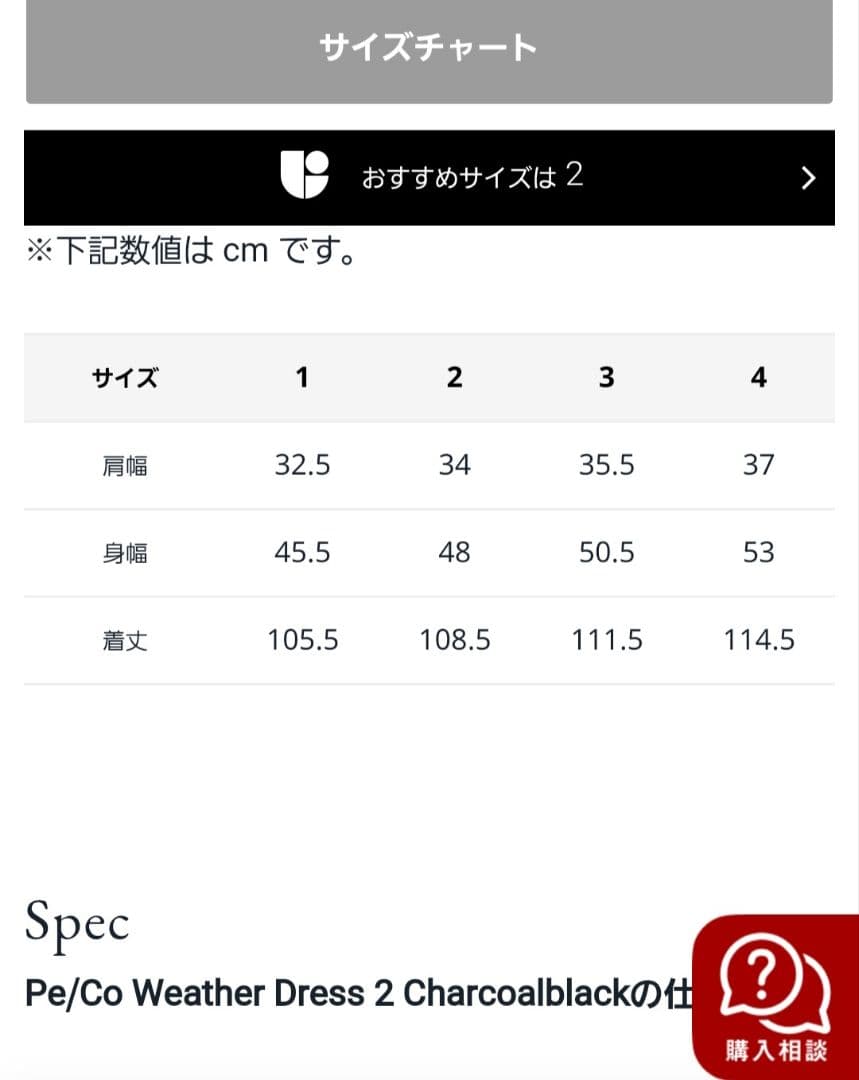
Task: Open おすすめサイズは 2 recommendation link
Action: 470,177
